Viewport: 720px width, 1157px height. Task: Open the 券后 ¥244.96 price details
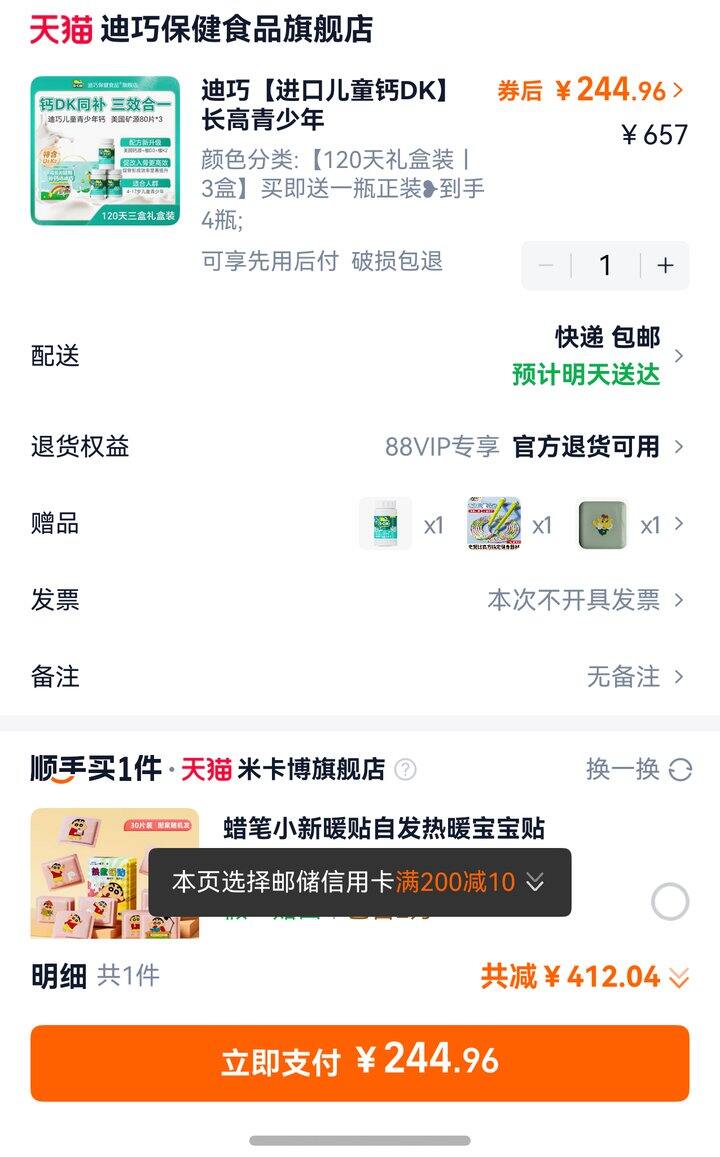pos(591,90)
